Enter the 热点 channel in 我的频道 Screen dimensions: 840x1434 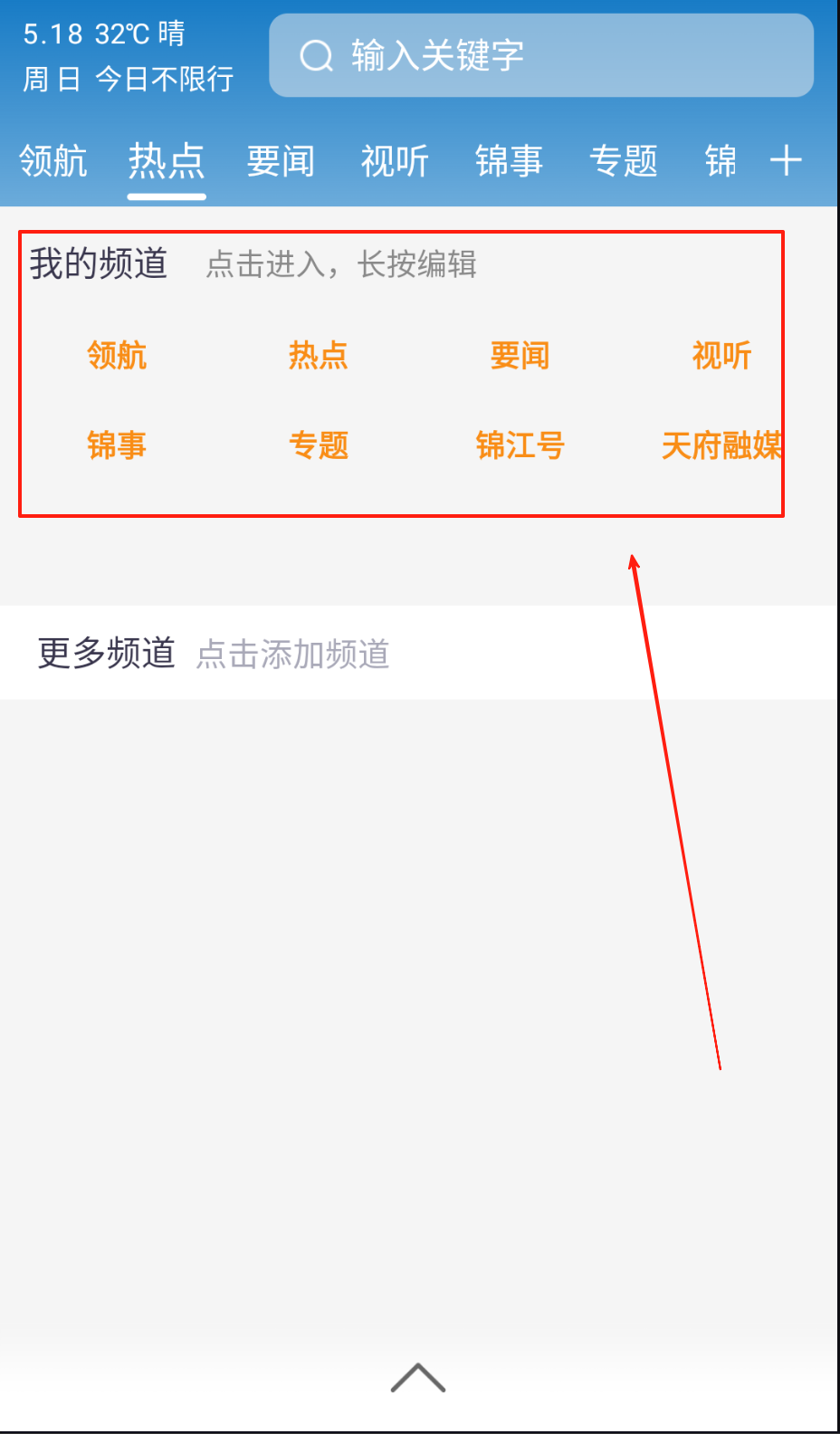coord(318,355)
